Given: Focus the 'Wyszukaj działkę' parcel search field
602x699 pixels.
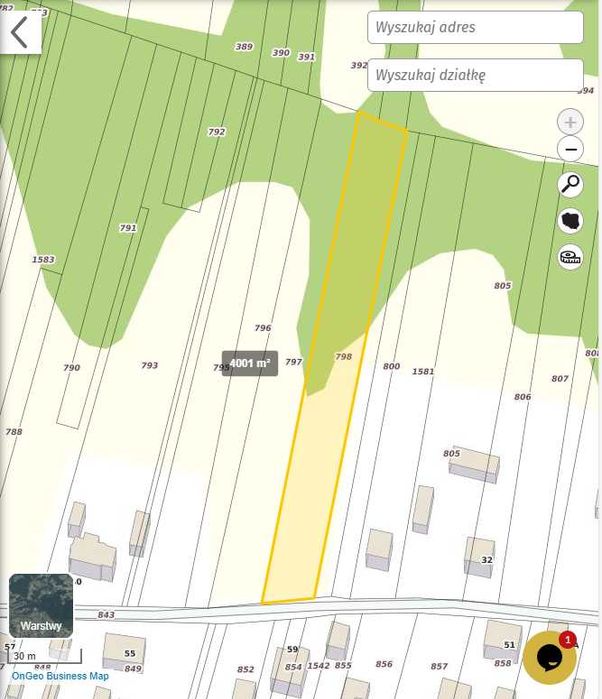Looking at the screenshot, I should tap(475, 75).
